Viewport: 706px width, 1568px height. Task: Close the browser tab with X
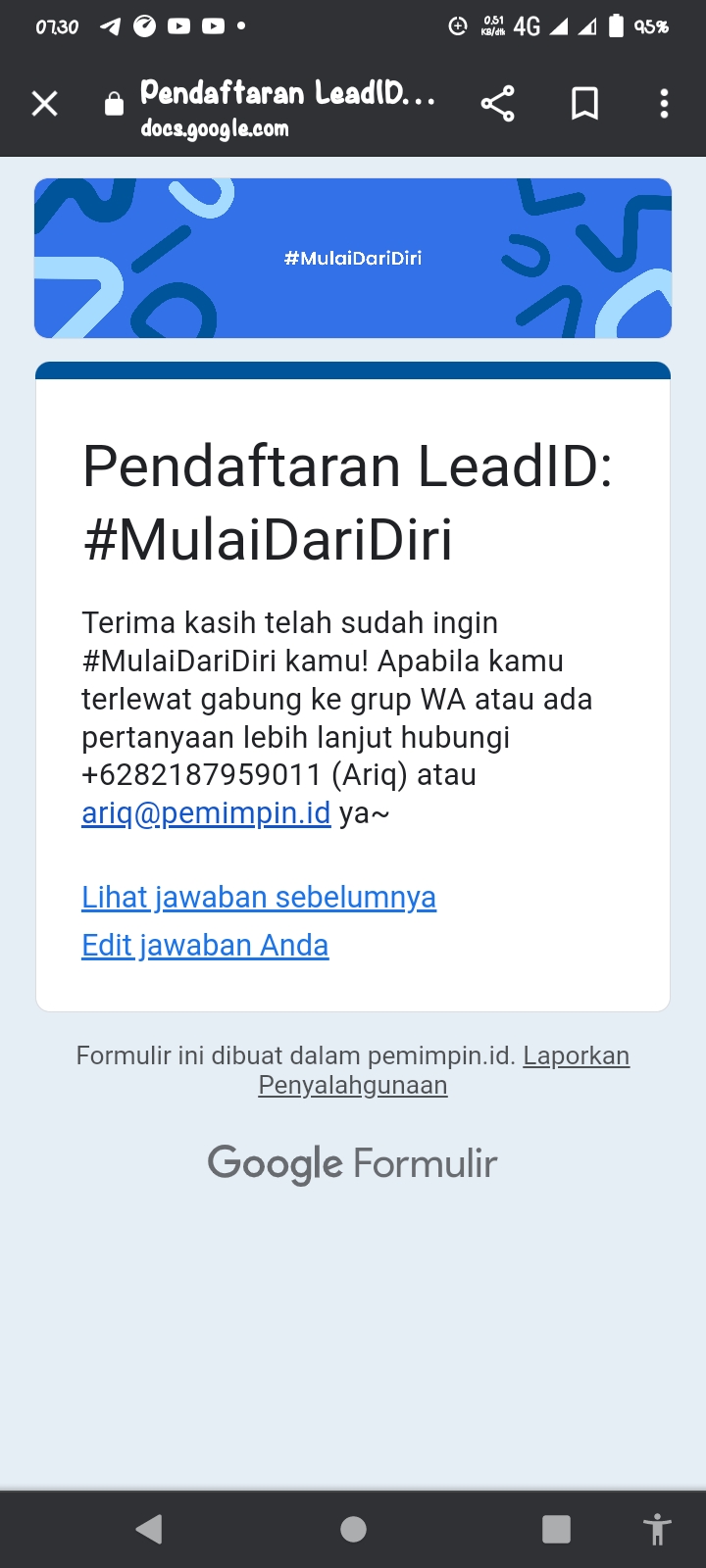click(x=45, y=103)
